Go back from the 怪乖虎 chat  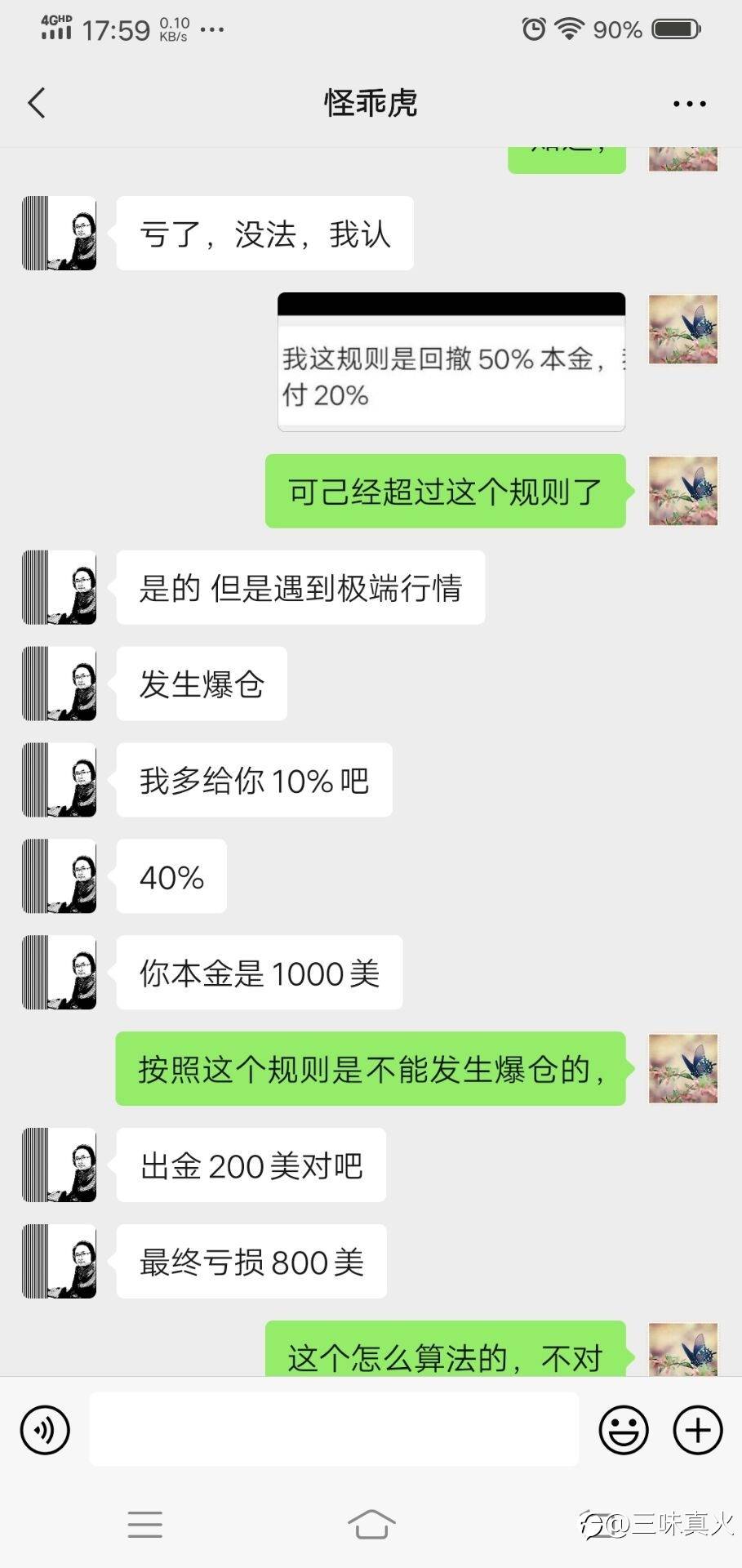pyautogui.click(x=37, y=104)
